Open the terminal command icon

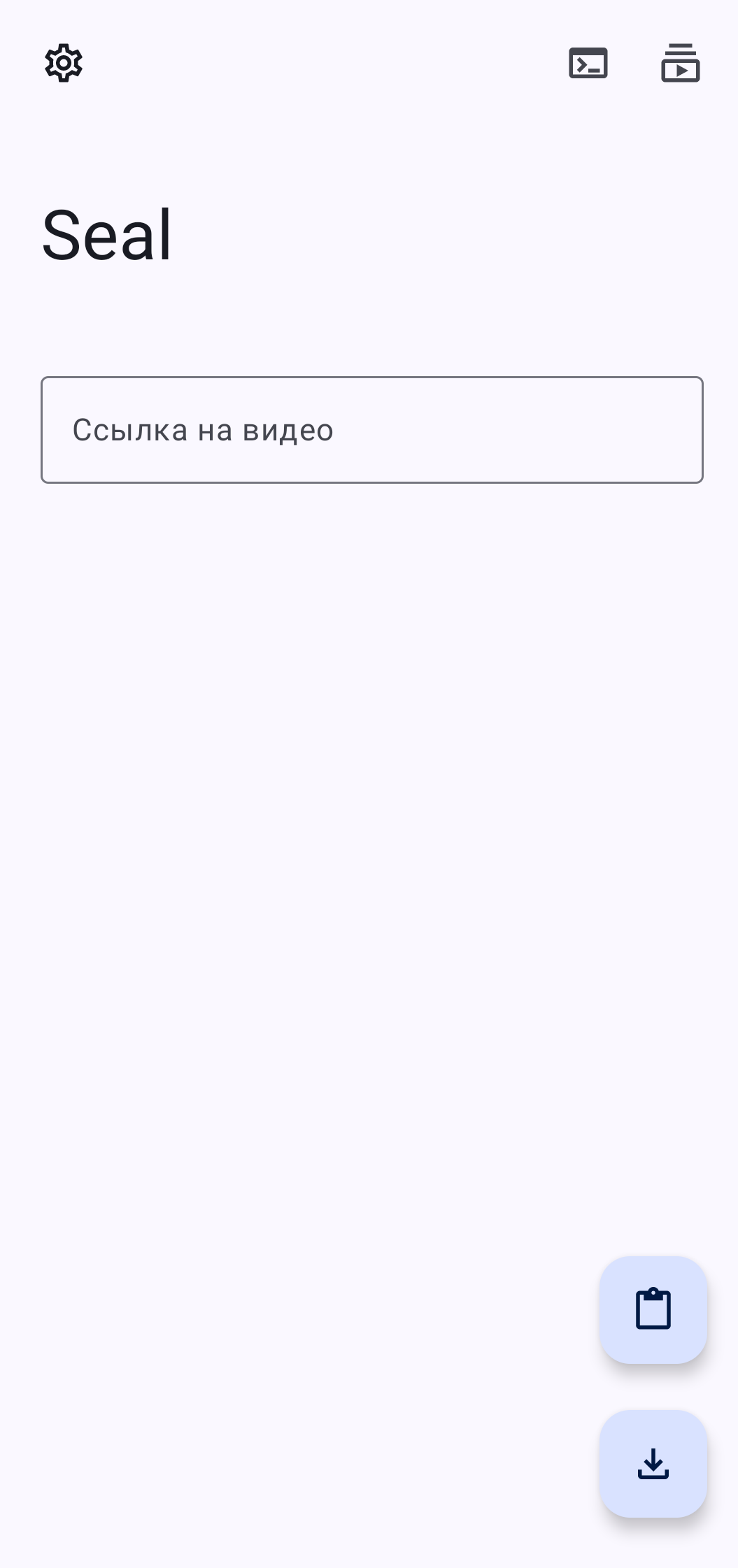588,64
